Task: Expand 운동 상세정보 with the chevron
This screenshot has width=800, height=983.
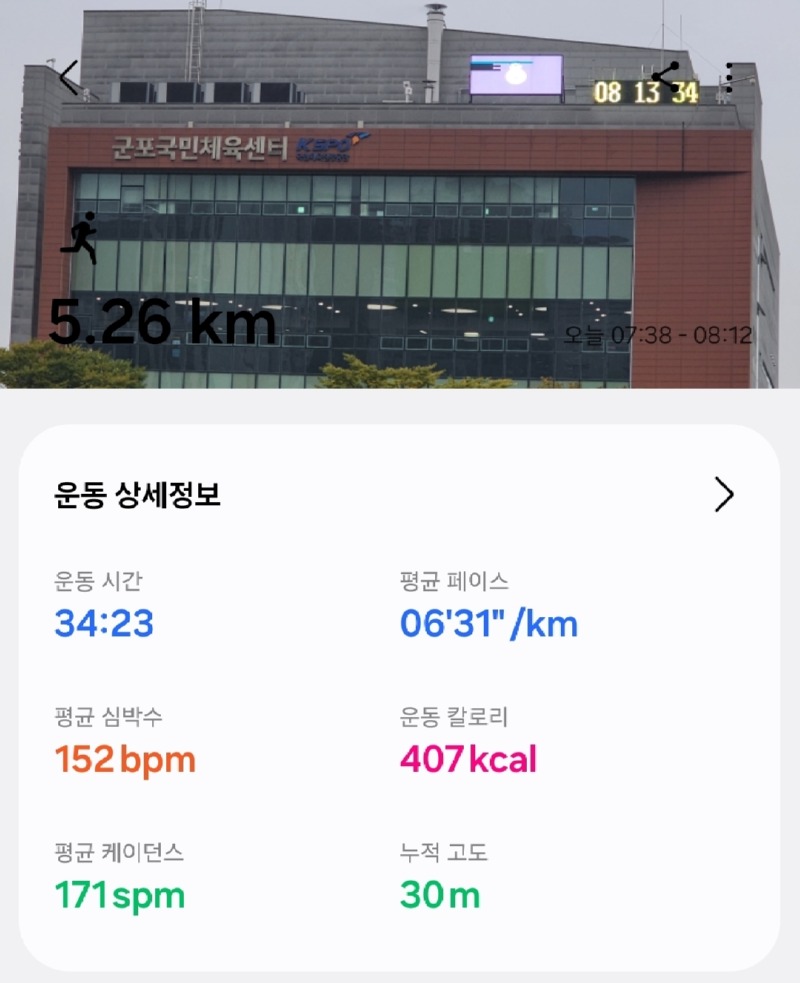Action: tap(724, 494)
